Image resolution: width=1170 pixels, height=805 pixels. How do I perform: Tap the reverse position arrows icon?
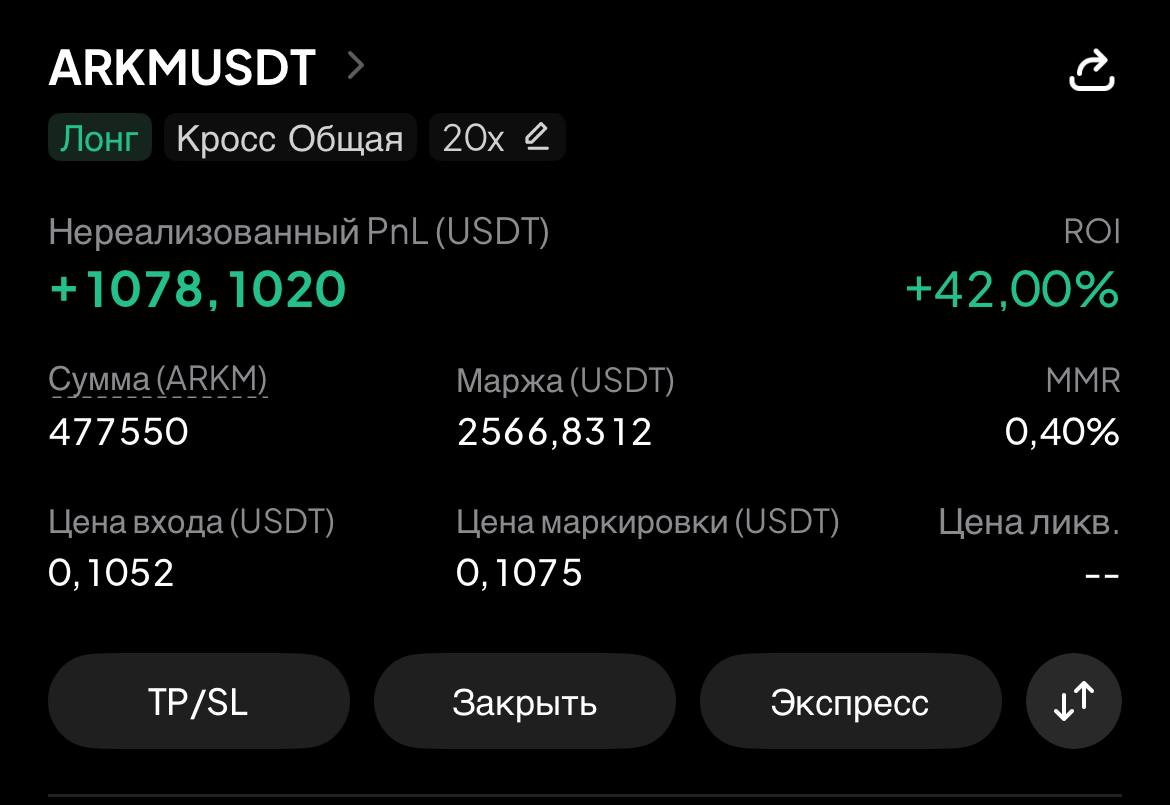1074,701
